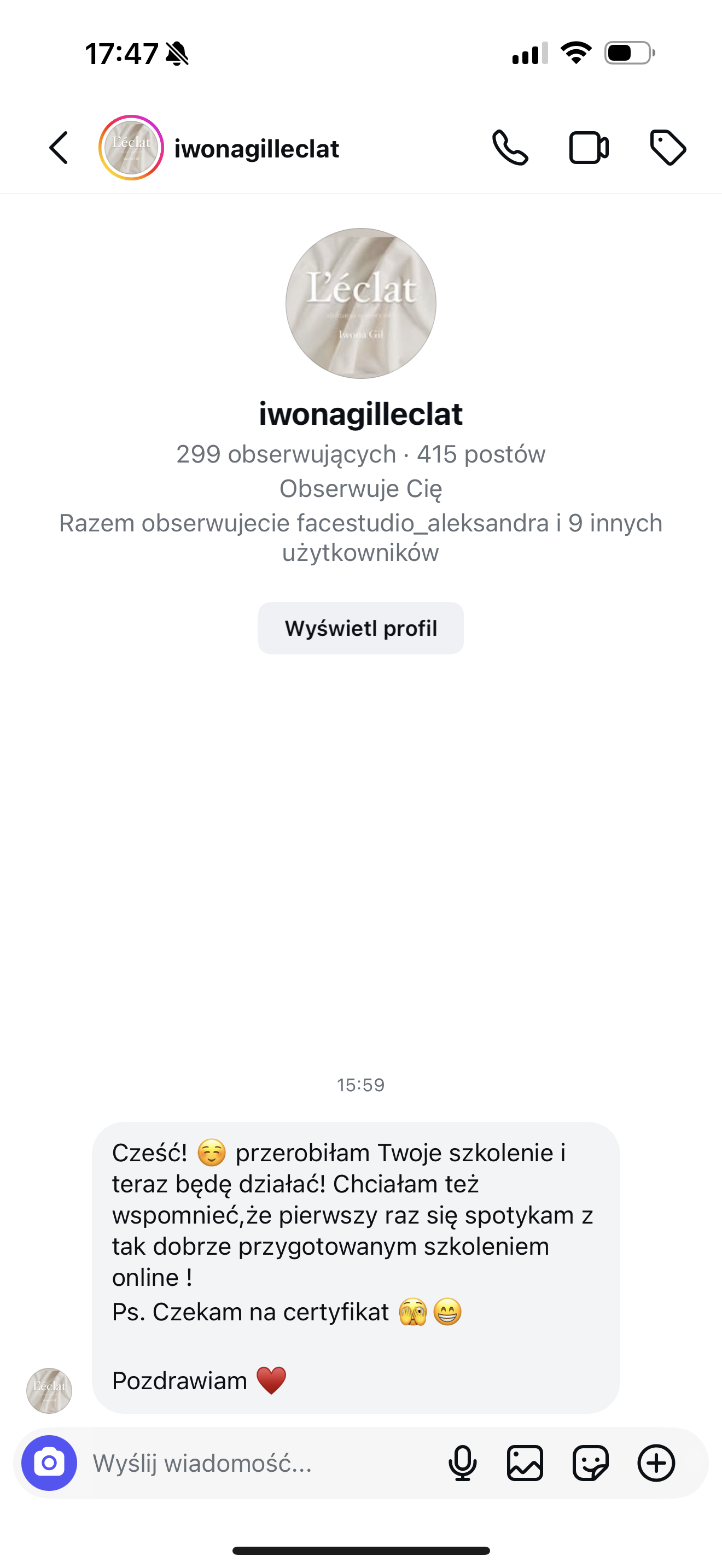Attach a photo from the gallery
The height and width of the screenshot is (1568, 722).
[526, 1462]
